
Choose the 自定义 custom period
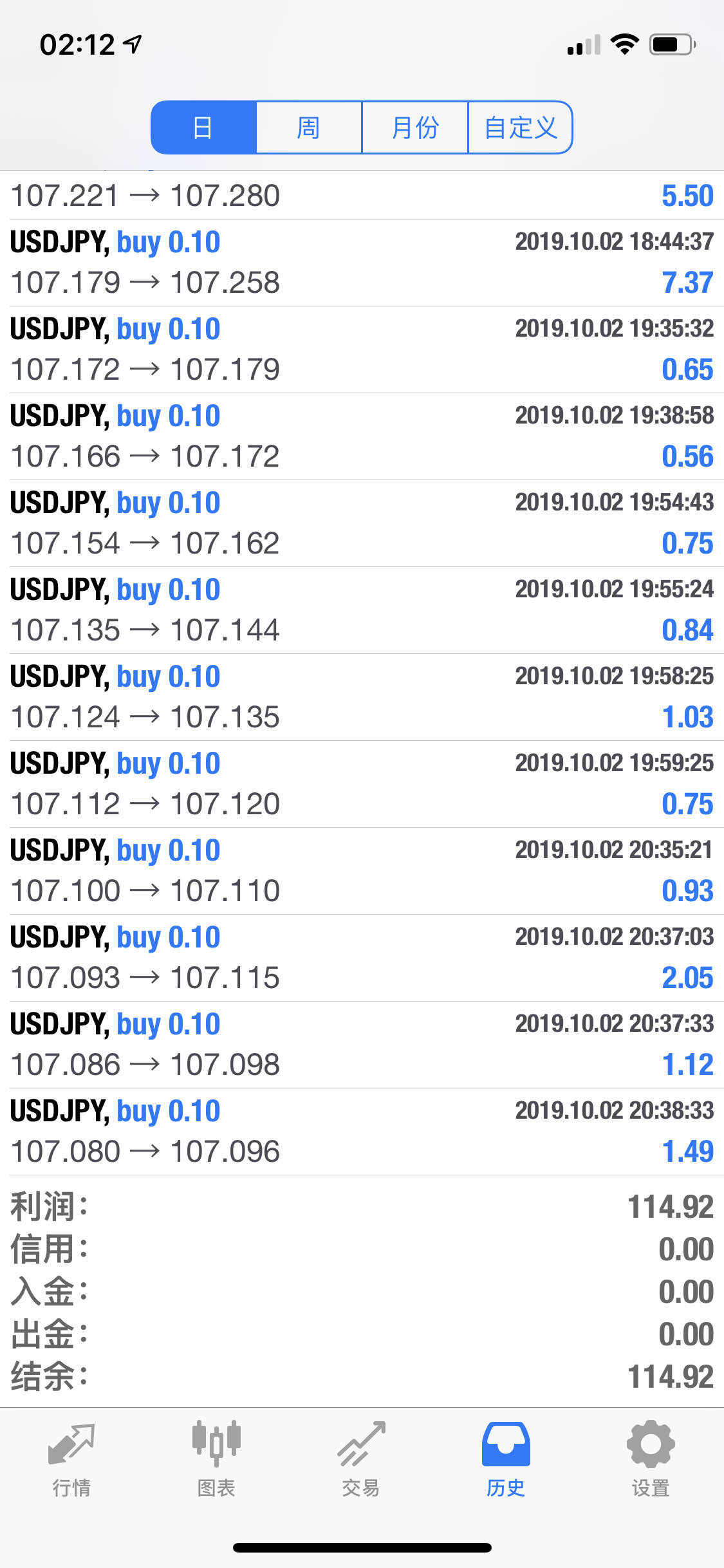coord(520,127)
